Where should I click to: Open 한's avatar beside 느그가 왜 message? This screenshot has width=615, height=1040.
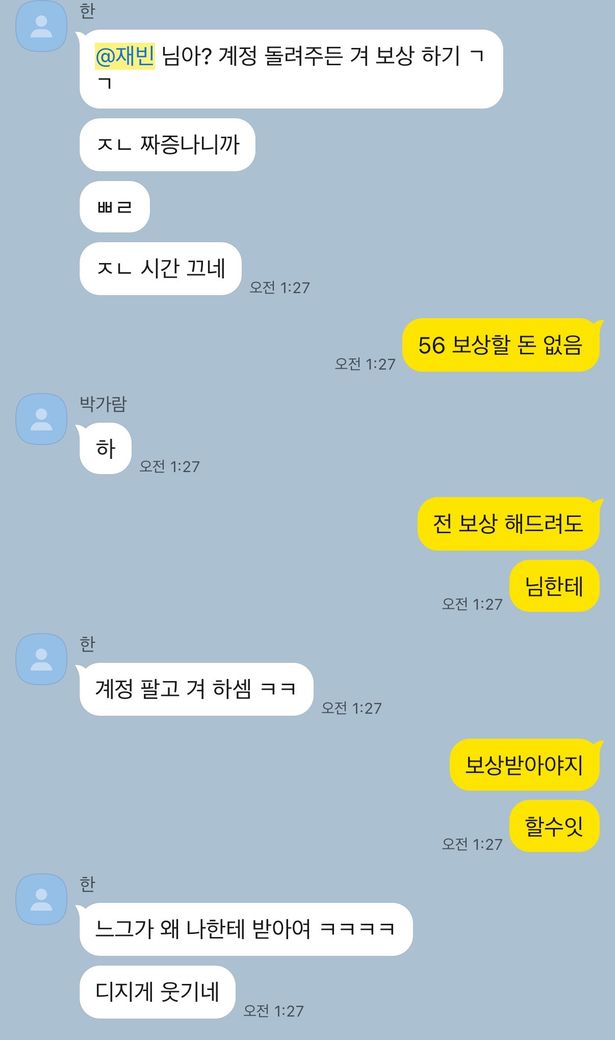41,899
